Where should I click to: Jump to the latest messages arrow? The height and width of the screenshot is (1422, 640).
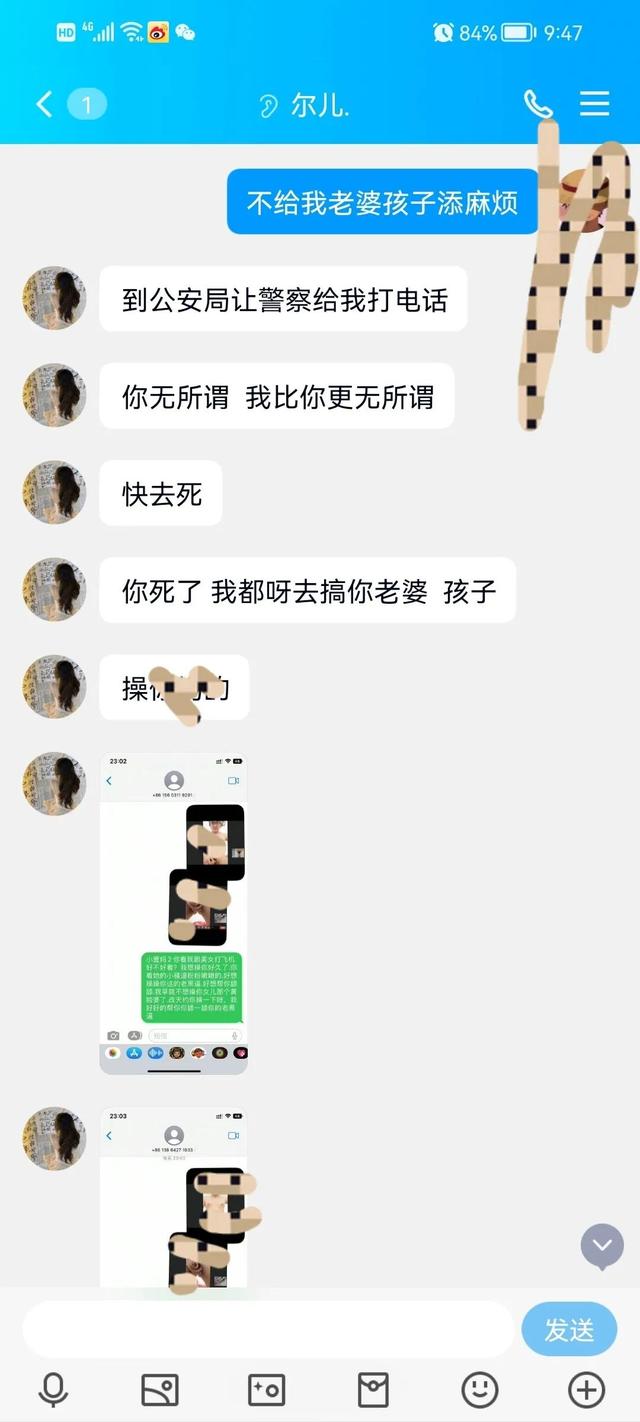click(602, 1246)
